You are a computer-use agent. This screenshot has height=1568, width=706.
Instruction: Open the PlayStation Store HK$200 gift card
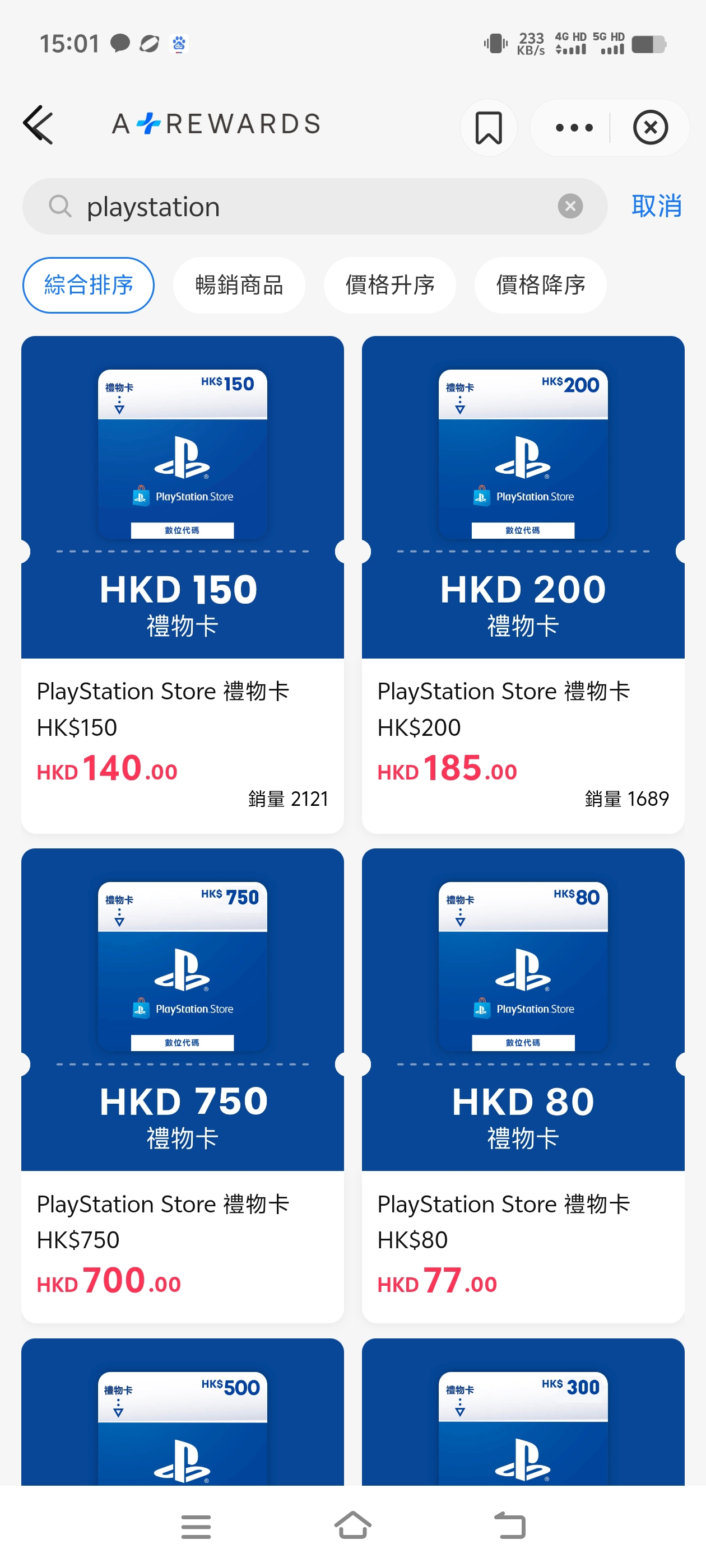[x=523, y=584]
